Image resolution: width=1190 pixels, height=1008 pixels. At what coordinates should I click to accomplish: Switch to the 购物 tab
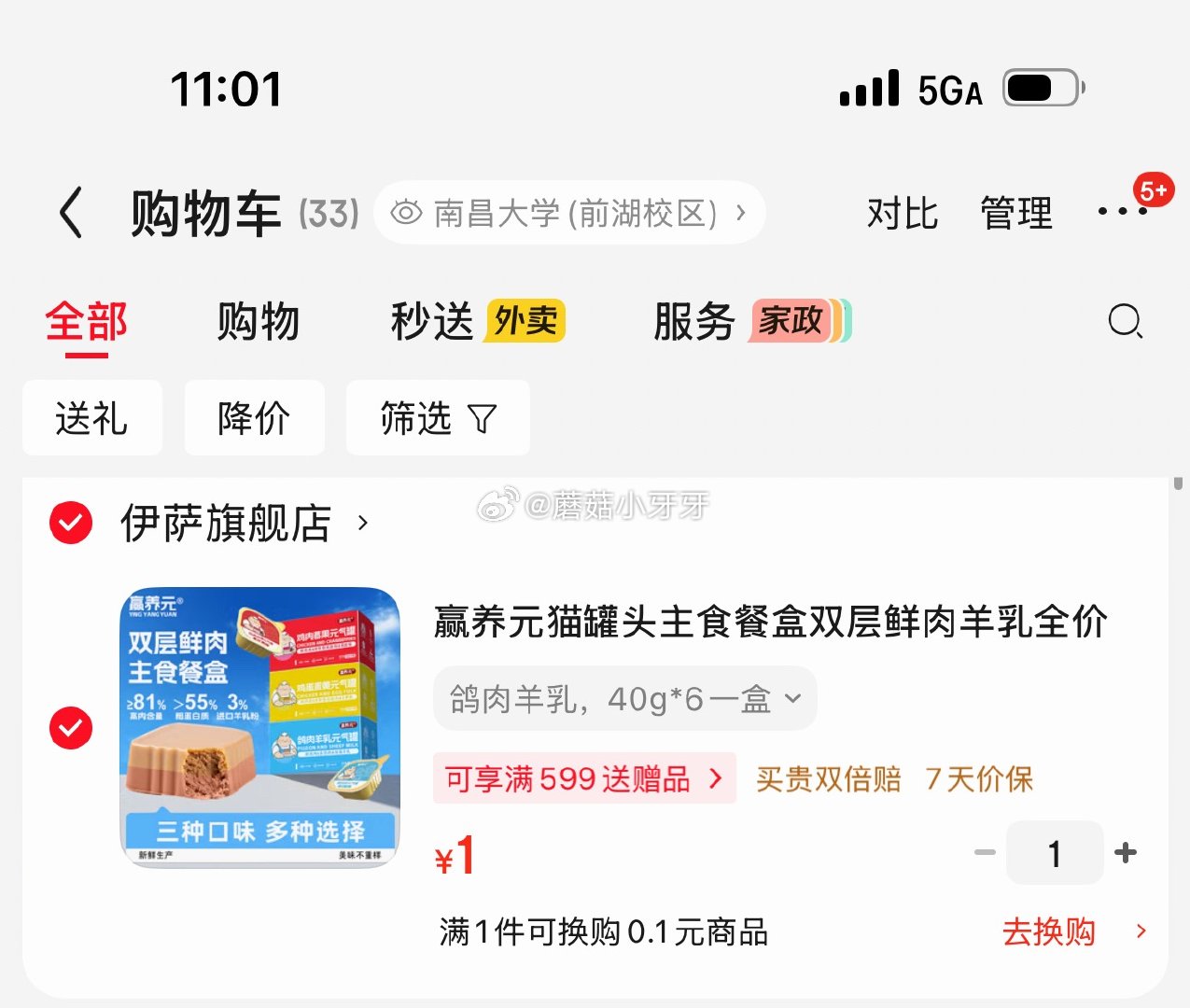(x=258, y=322)
